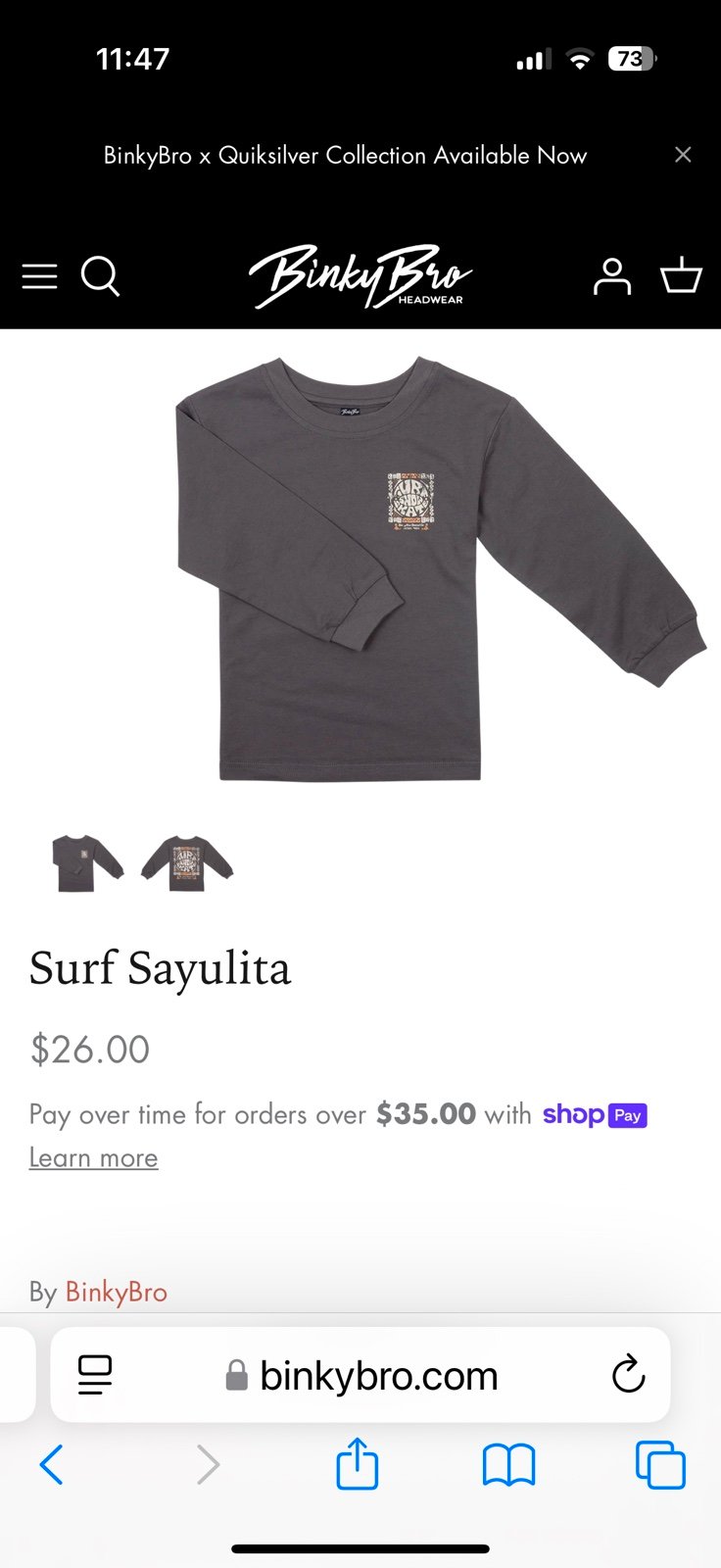View the shopping basket
The width and height of the screenshot is (721, 1568).
(x=681, y=275)
